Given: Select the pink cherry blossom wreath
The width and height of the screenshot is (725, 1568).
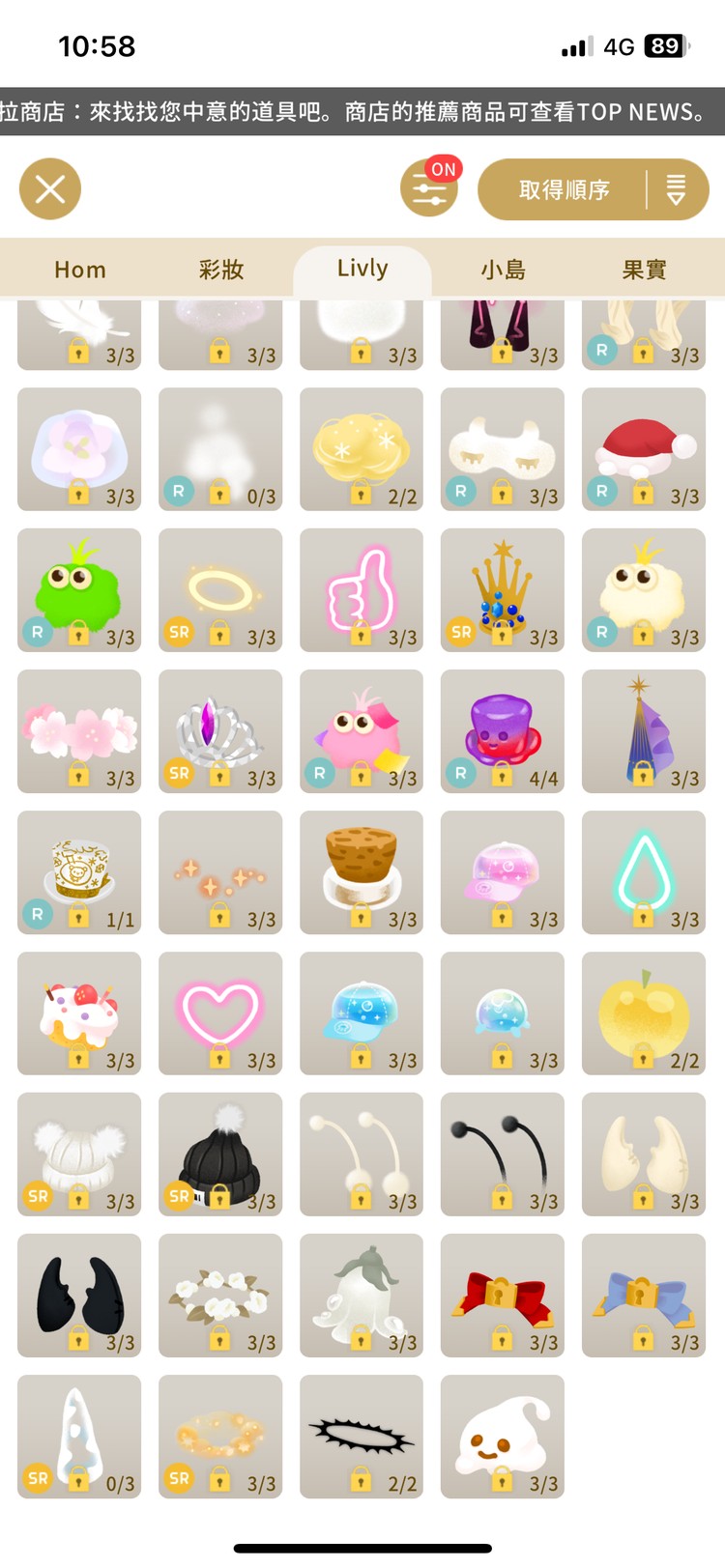Looking at the screenshot, I should [79, 731].
